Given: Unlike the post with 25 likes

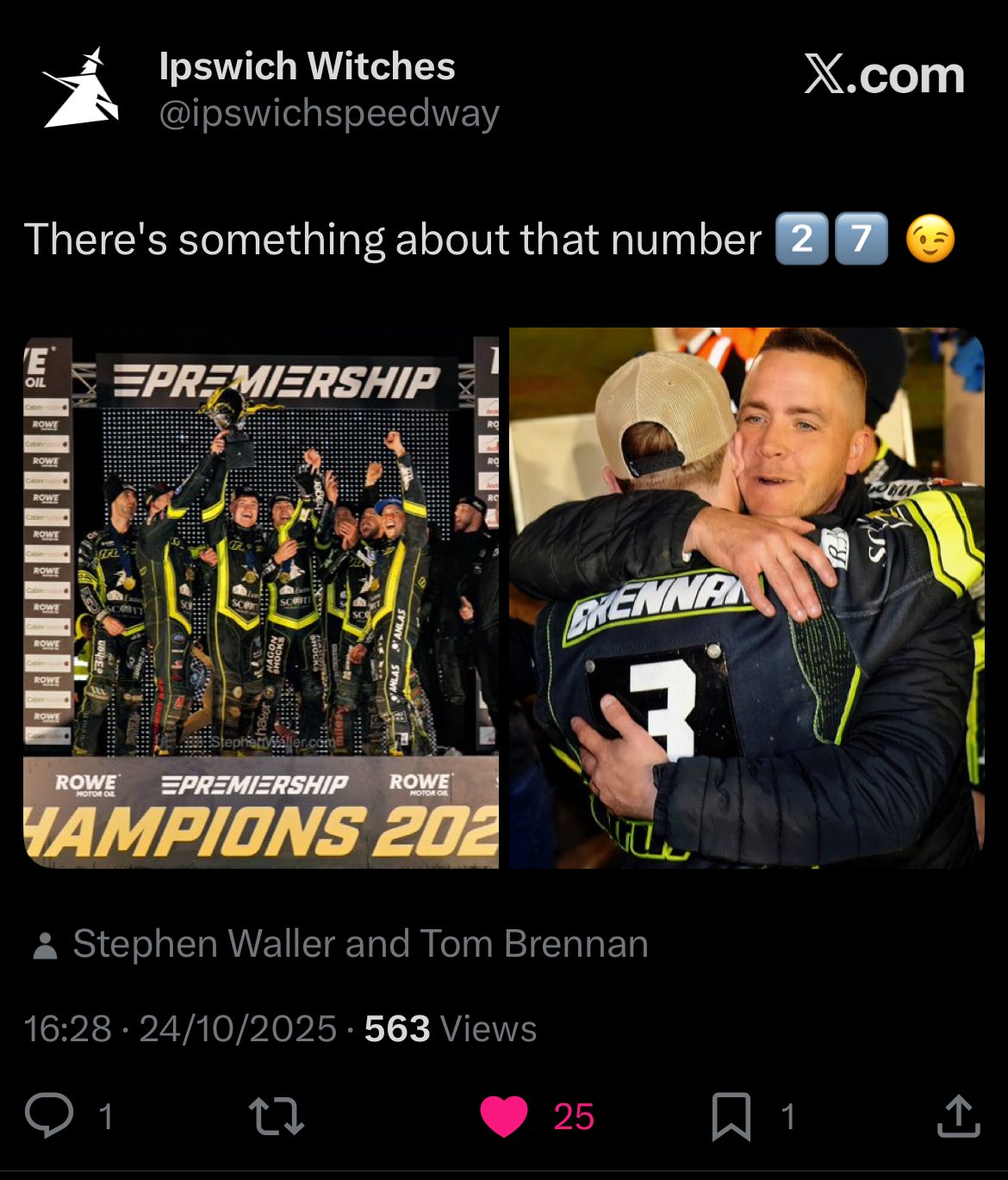Looking at the screenshot, I should (x=504, y=1116).
